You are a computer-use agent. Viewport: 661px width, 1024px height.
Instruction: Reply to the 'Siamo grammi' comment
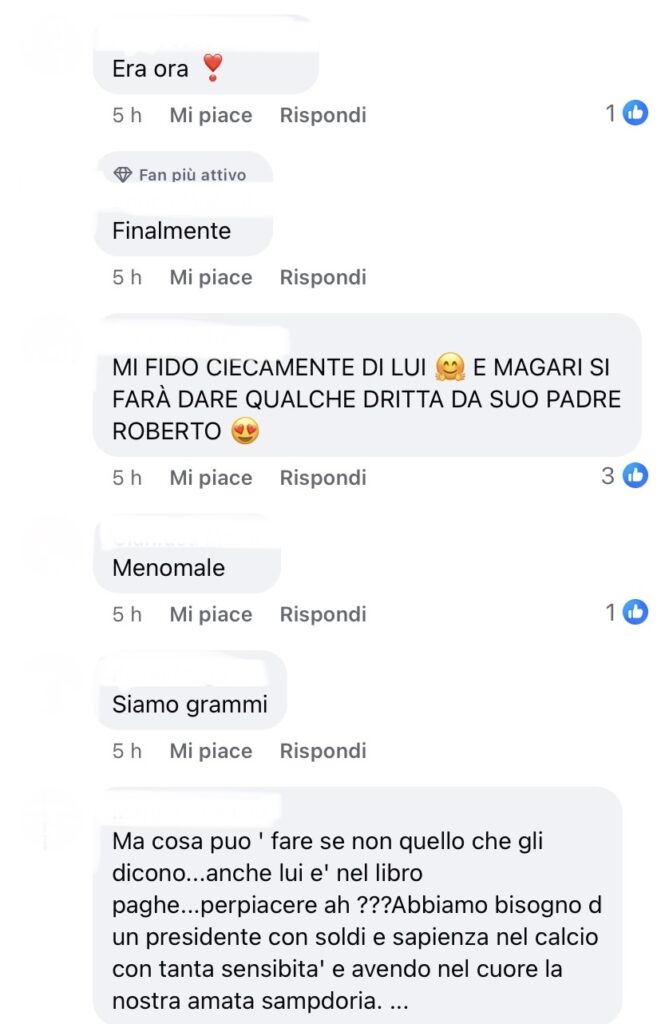(x=323, y=751)
